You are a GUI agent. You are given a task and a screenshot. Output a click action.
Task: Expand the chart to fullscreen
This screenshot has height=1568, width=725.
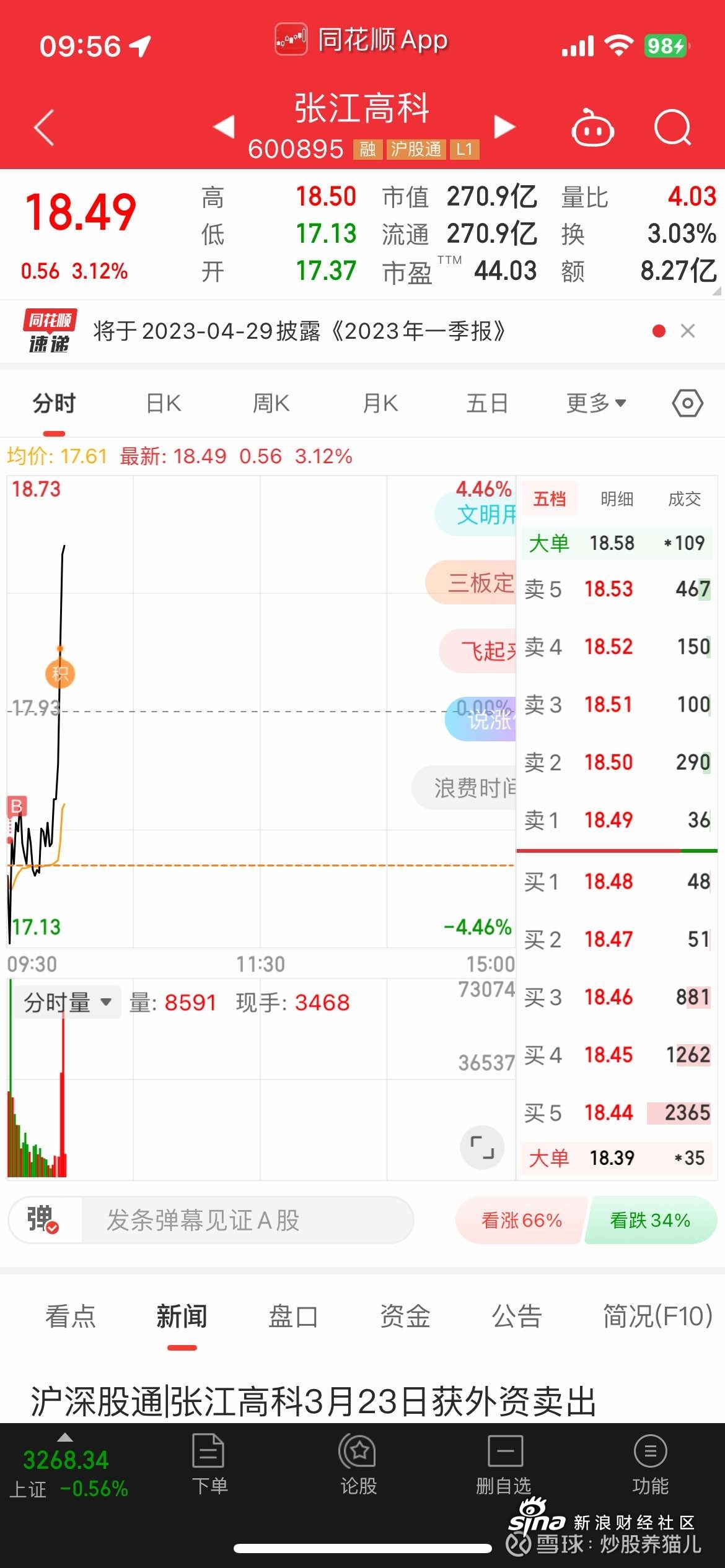click(x=481, y=1148)
